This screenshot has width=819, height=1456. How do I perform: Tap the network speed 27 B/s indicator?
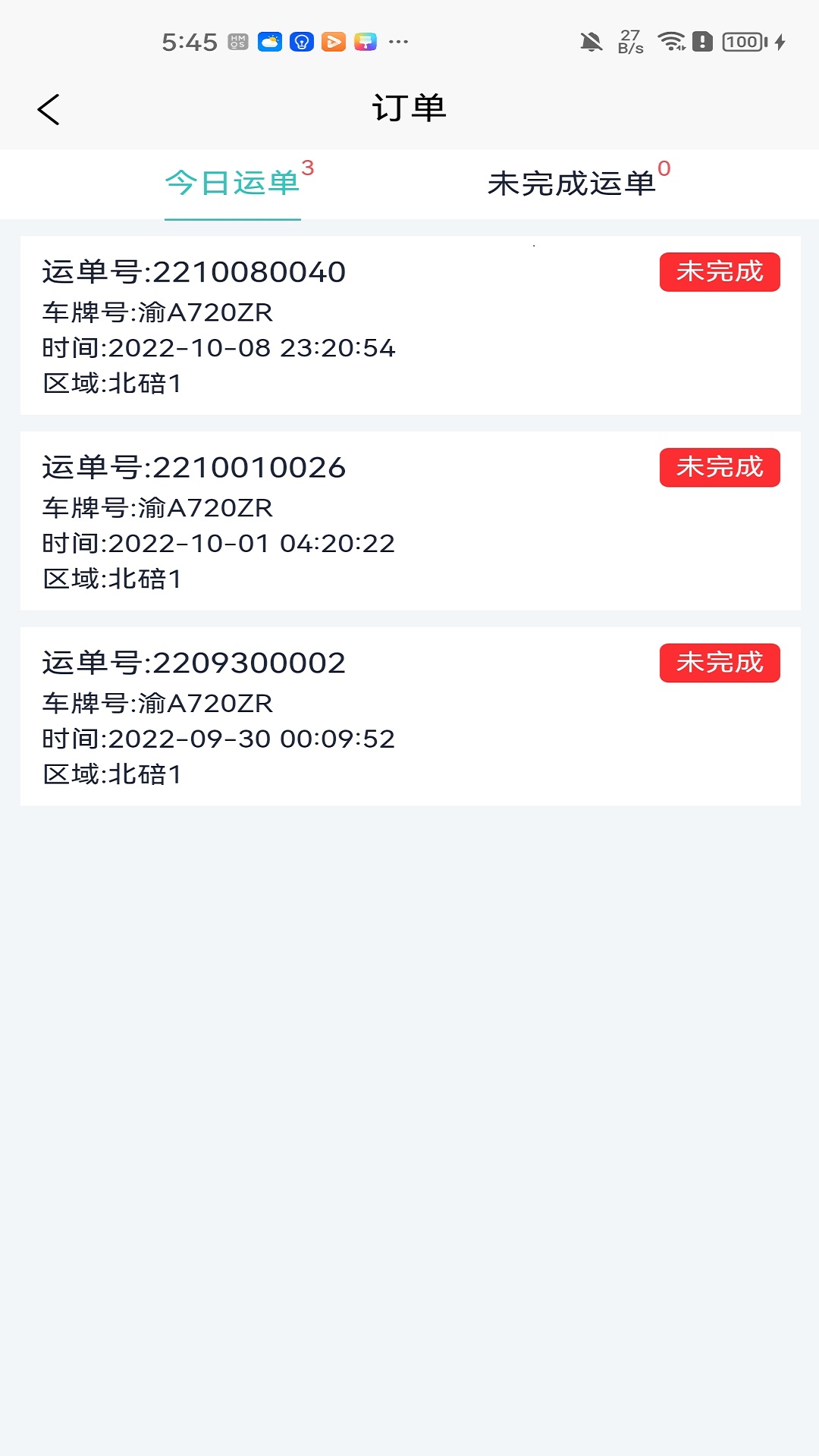point(630,40)
